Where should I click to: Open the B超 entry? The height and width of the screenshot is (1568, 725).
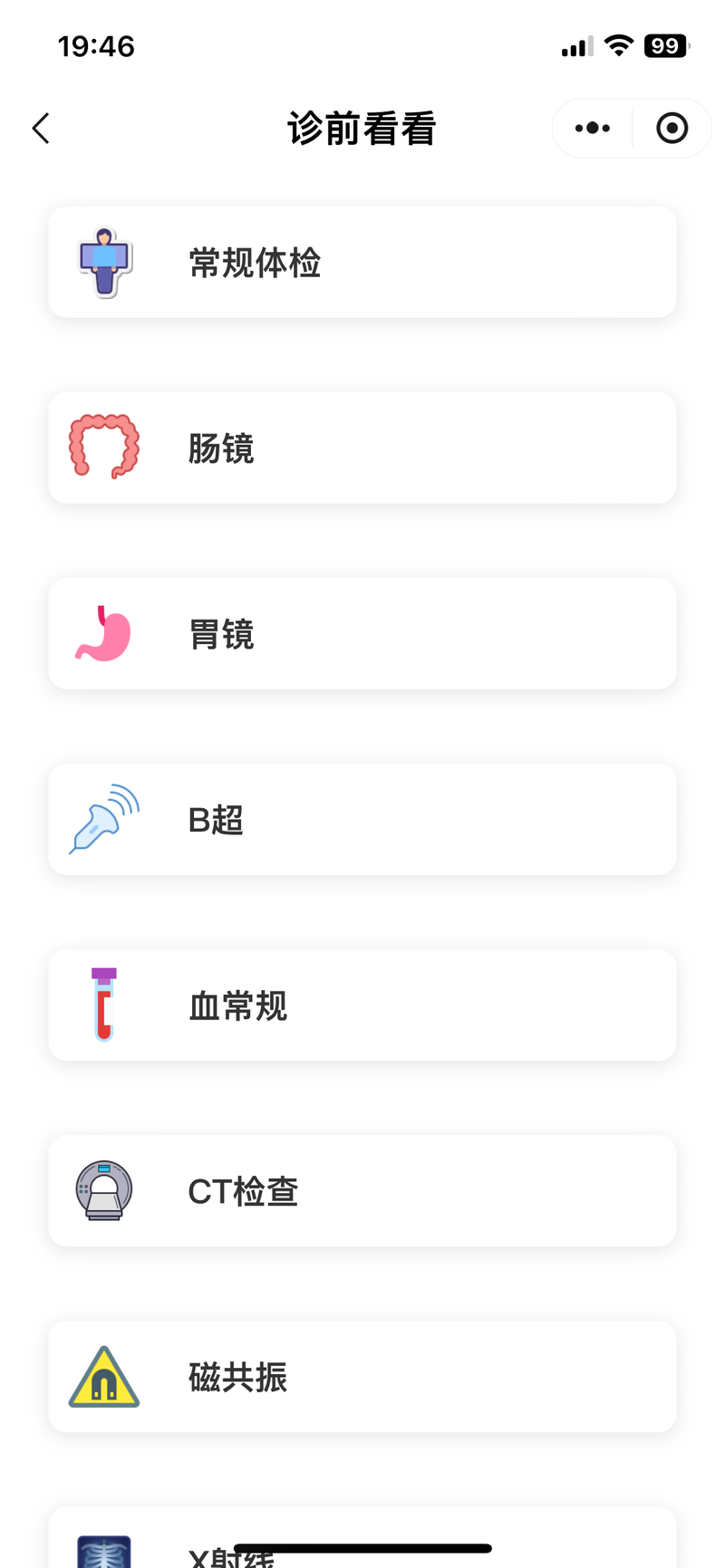point(362,819)
